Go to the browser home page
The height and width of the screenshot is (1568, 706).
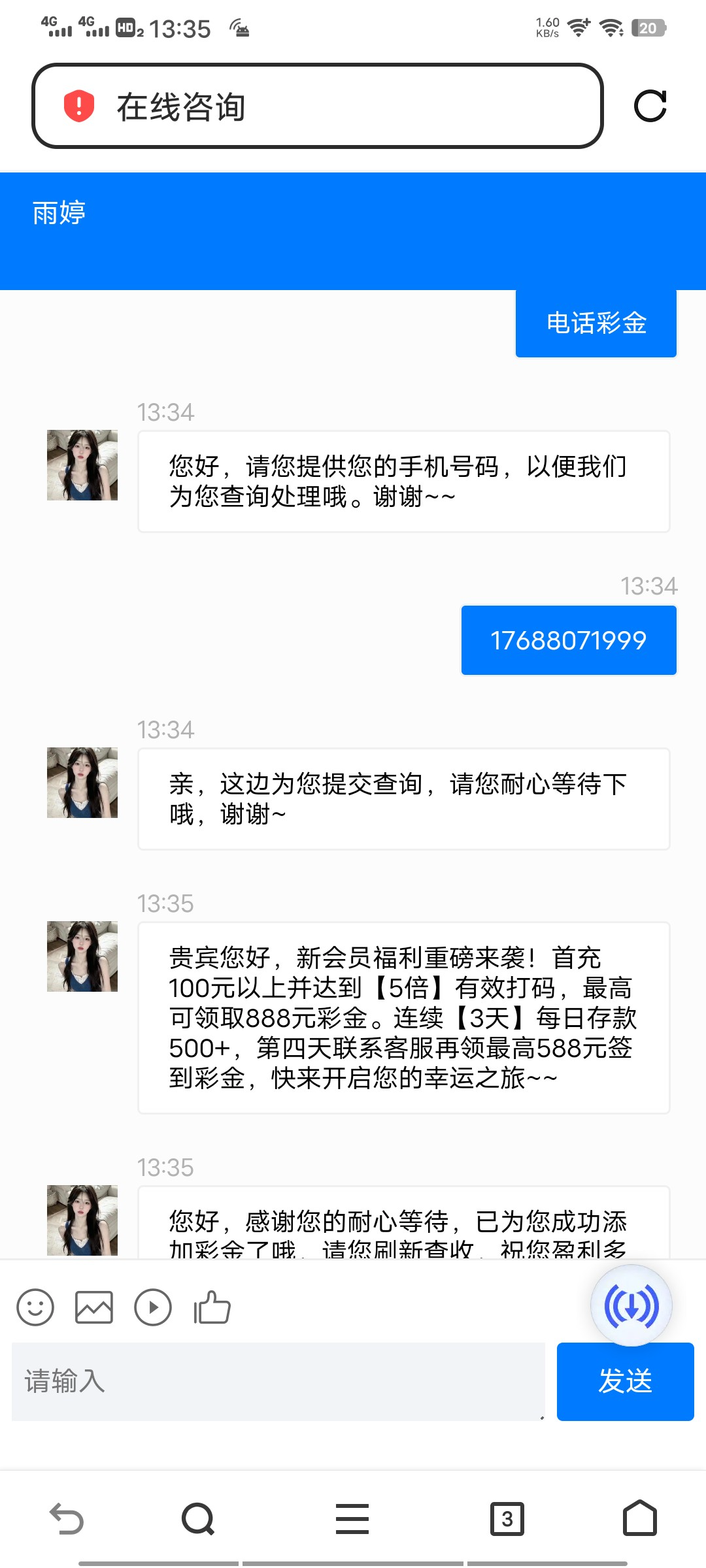[639, 1518]
